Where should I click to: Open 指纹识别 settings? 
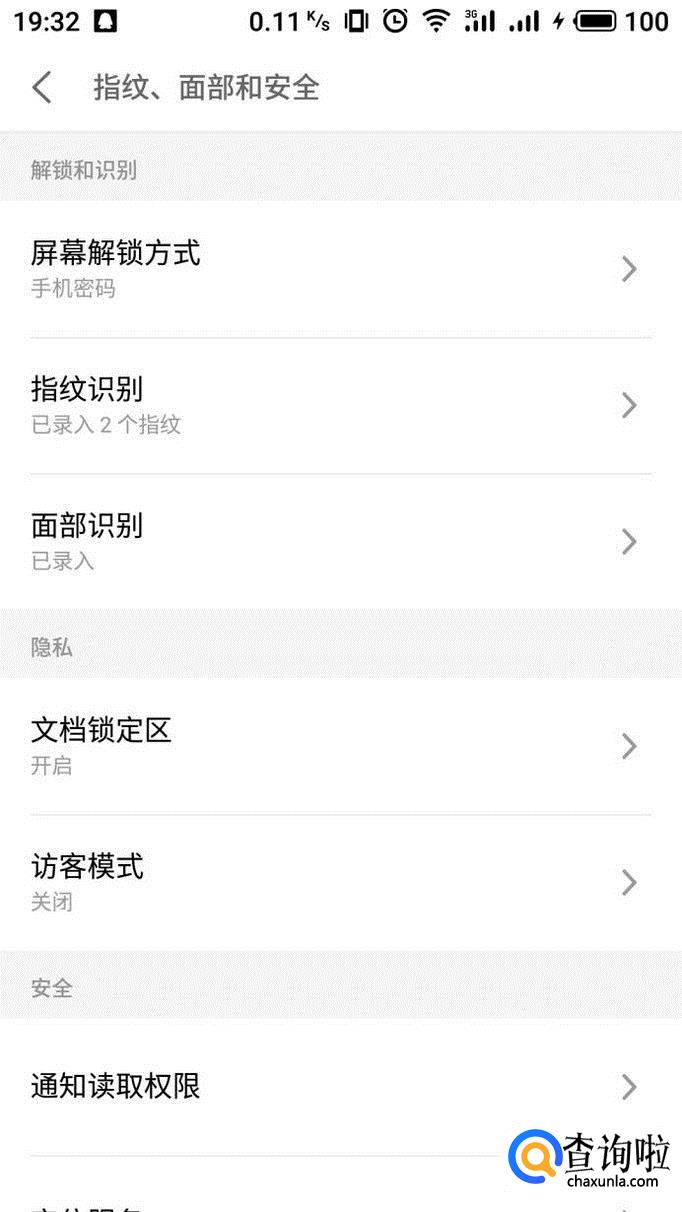pyautogui.click(x=340, y=405)
